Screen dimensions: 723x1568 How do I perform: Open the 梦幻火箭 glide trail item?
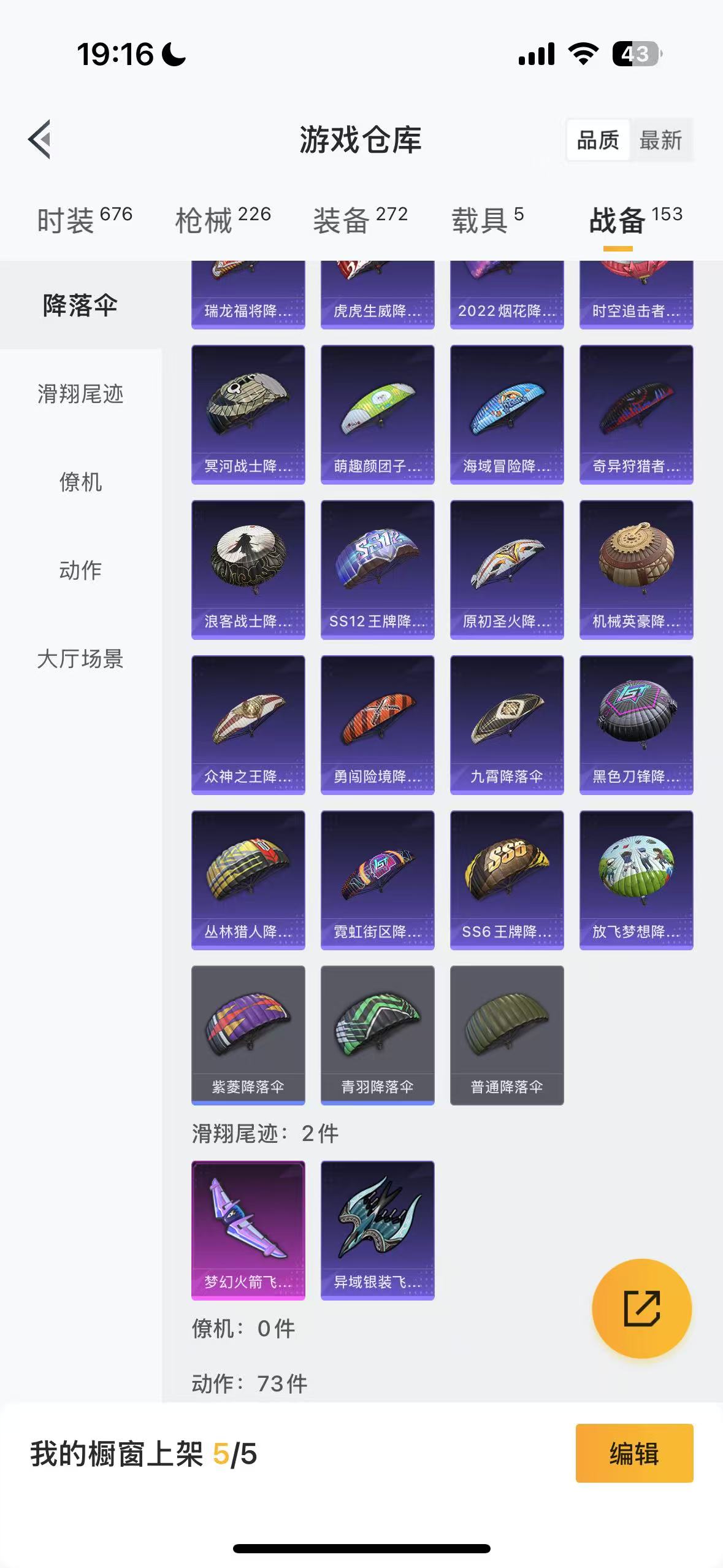[248, 1231]
